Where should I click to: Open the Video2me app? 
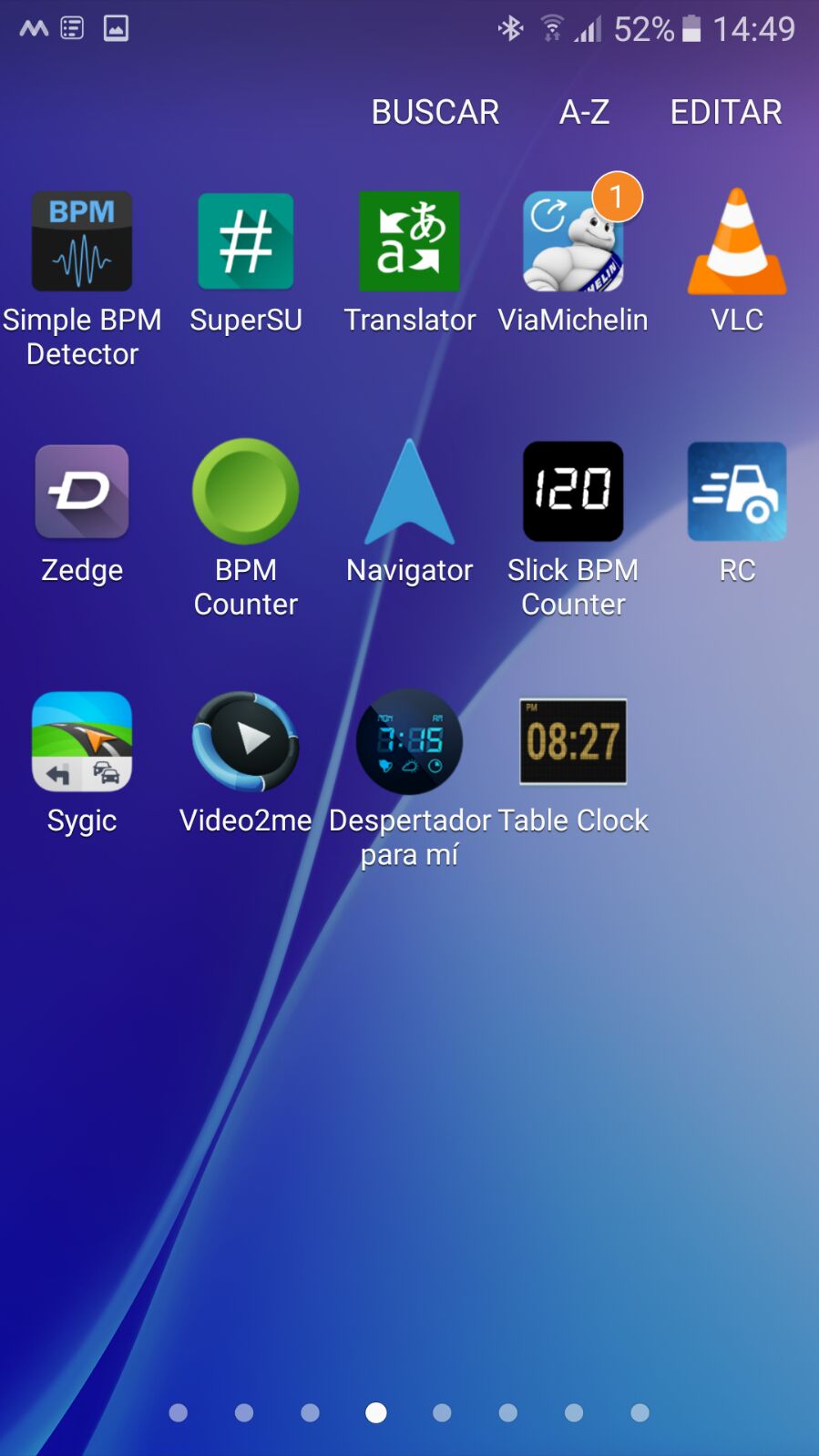[x=246, y=742]
